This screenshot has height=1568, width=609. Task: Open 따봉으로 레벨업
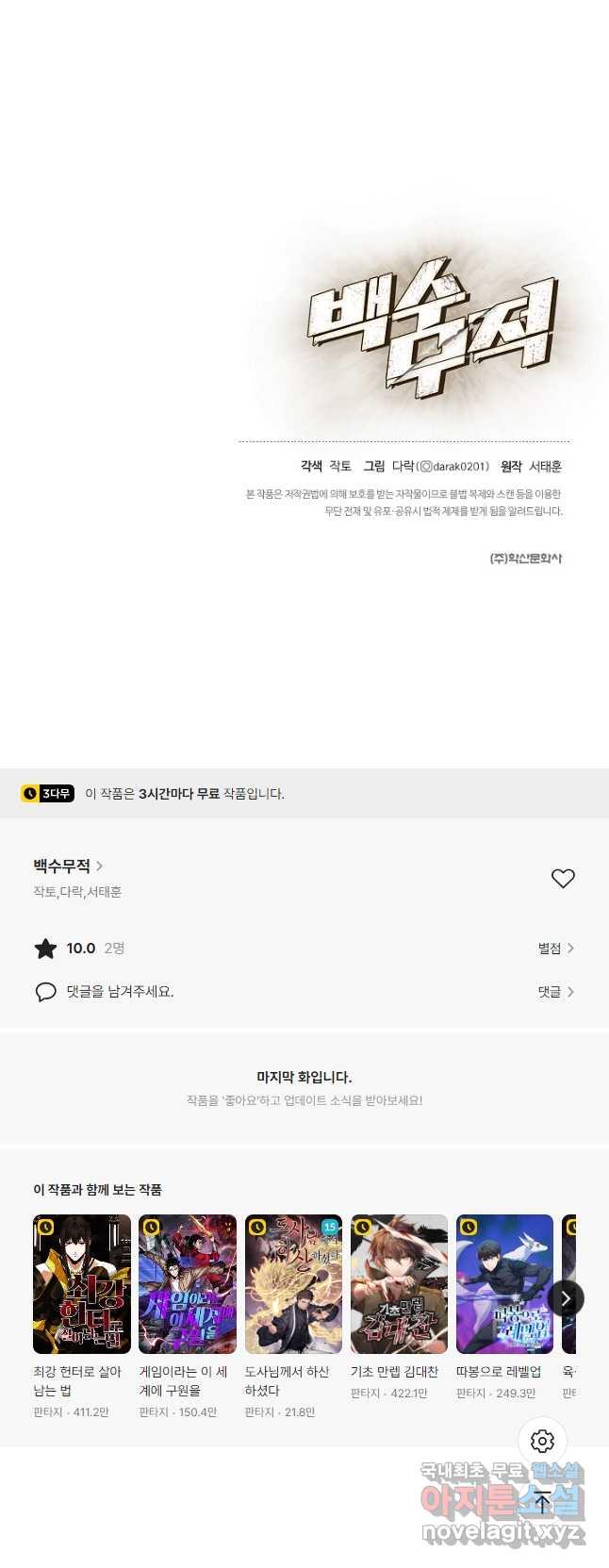point(503,1284)
